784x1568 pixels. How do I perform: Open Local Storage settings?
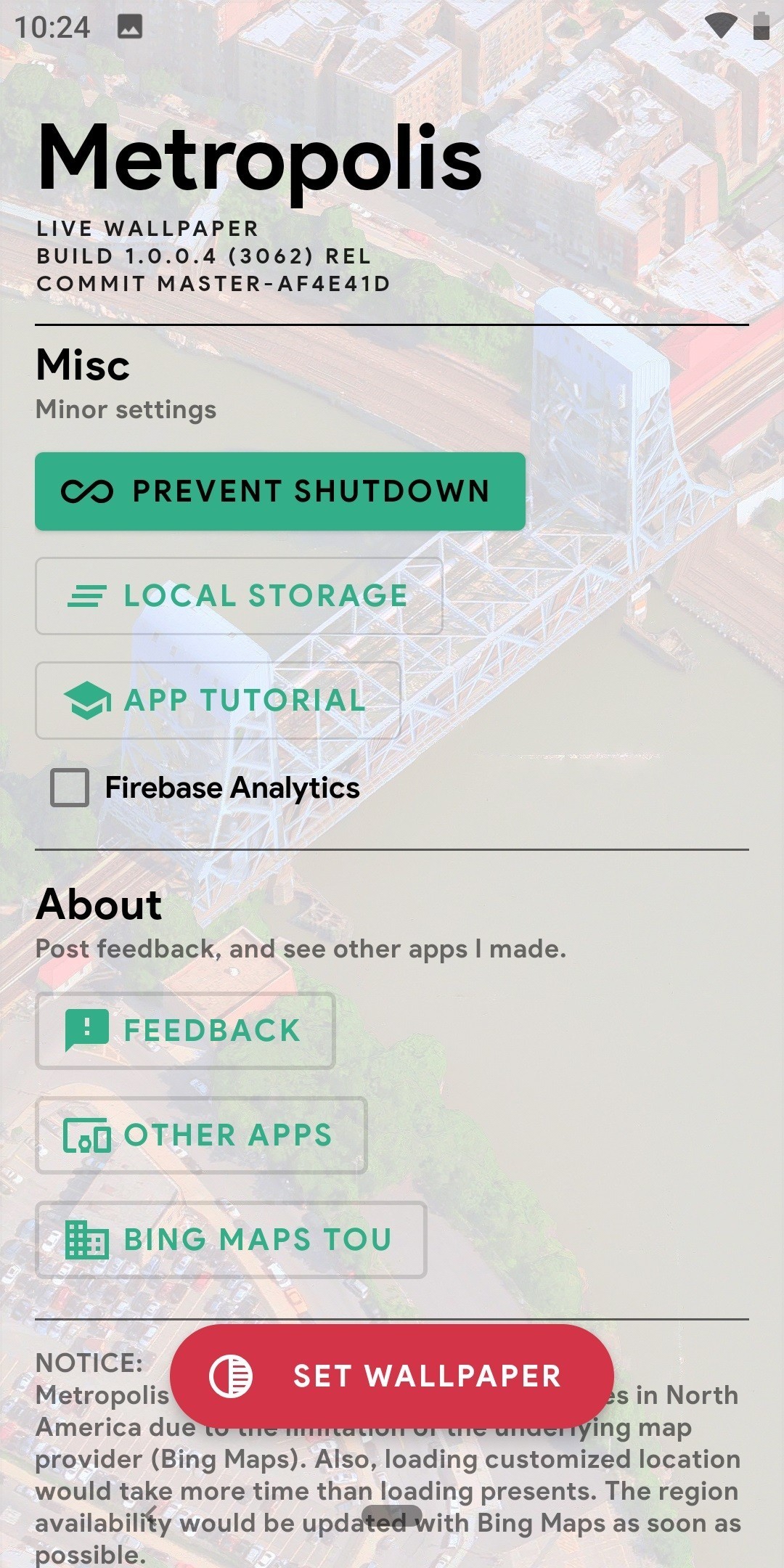click(x=239, y=596)
